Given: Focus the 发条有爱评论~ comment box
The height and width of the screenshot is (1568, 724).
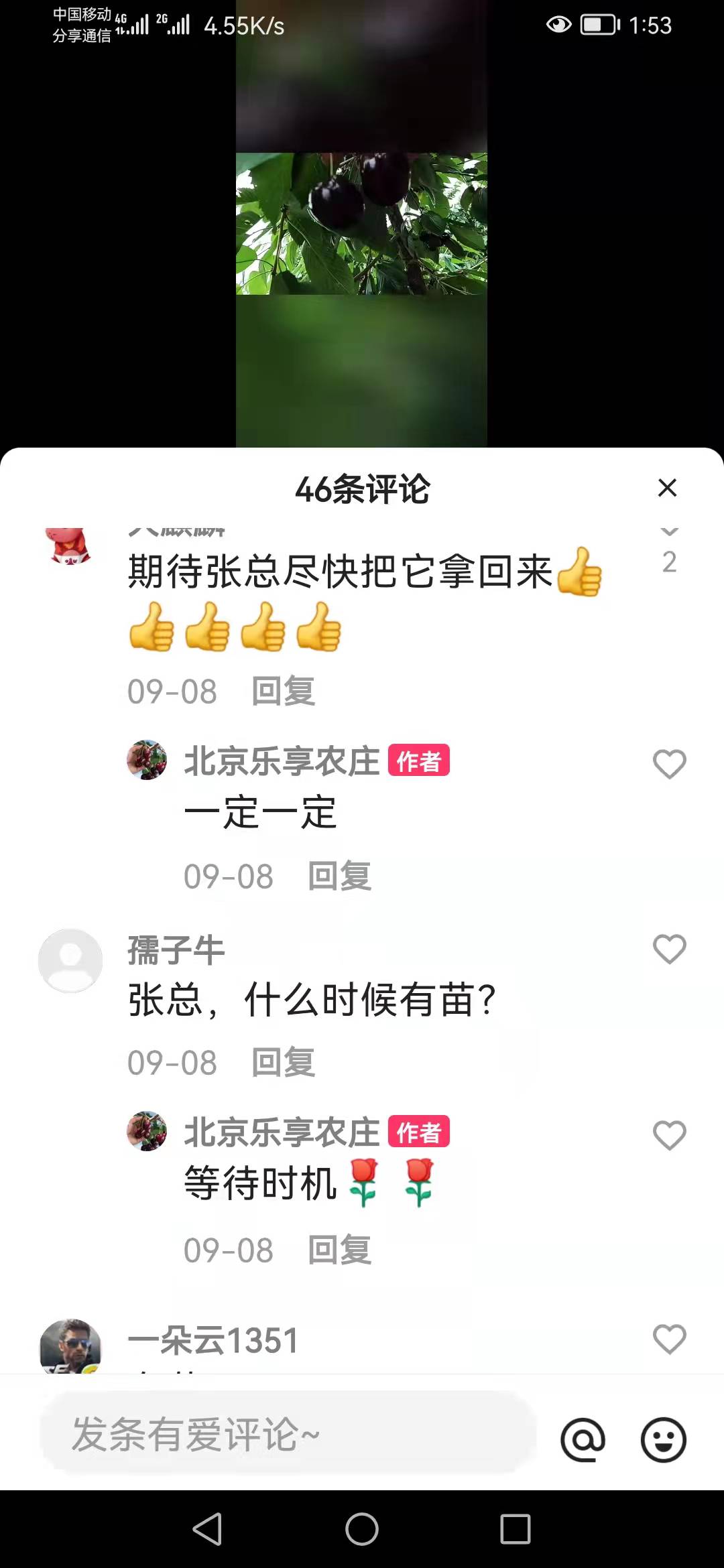Looking at the screenshot, I should [288, 1434].
